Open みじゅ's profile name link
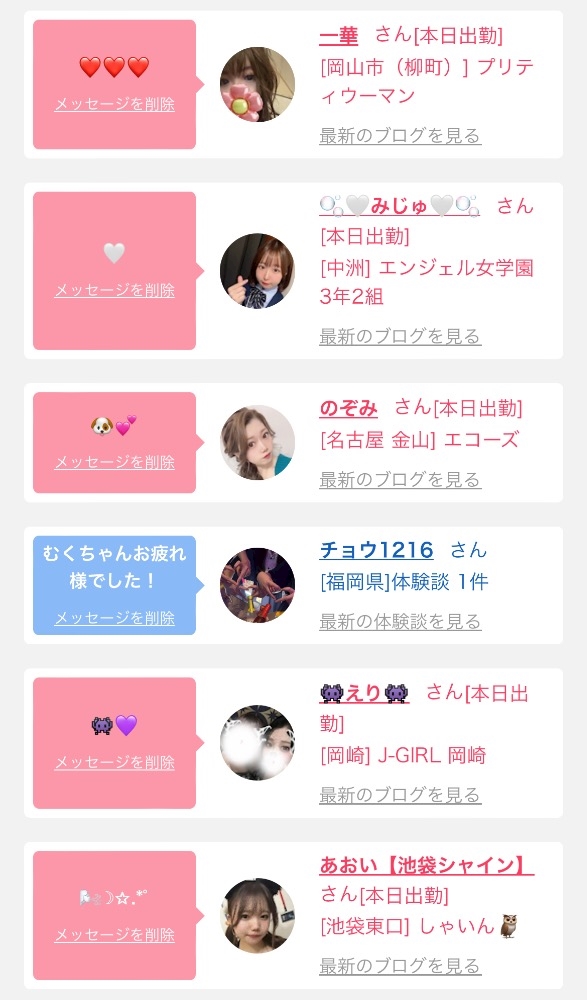Image resolution: width=587 pixels, height=1000 pixels. click(x=399, y=206)
